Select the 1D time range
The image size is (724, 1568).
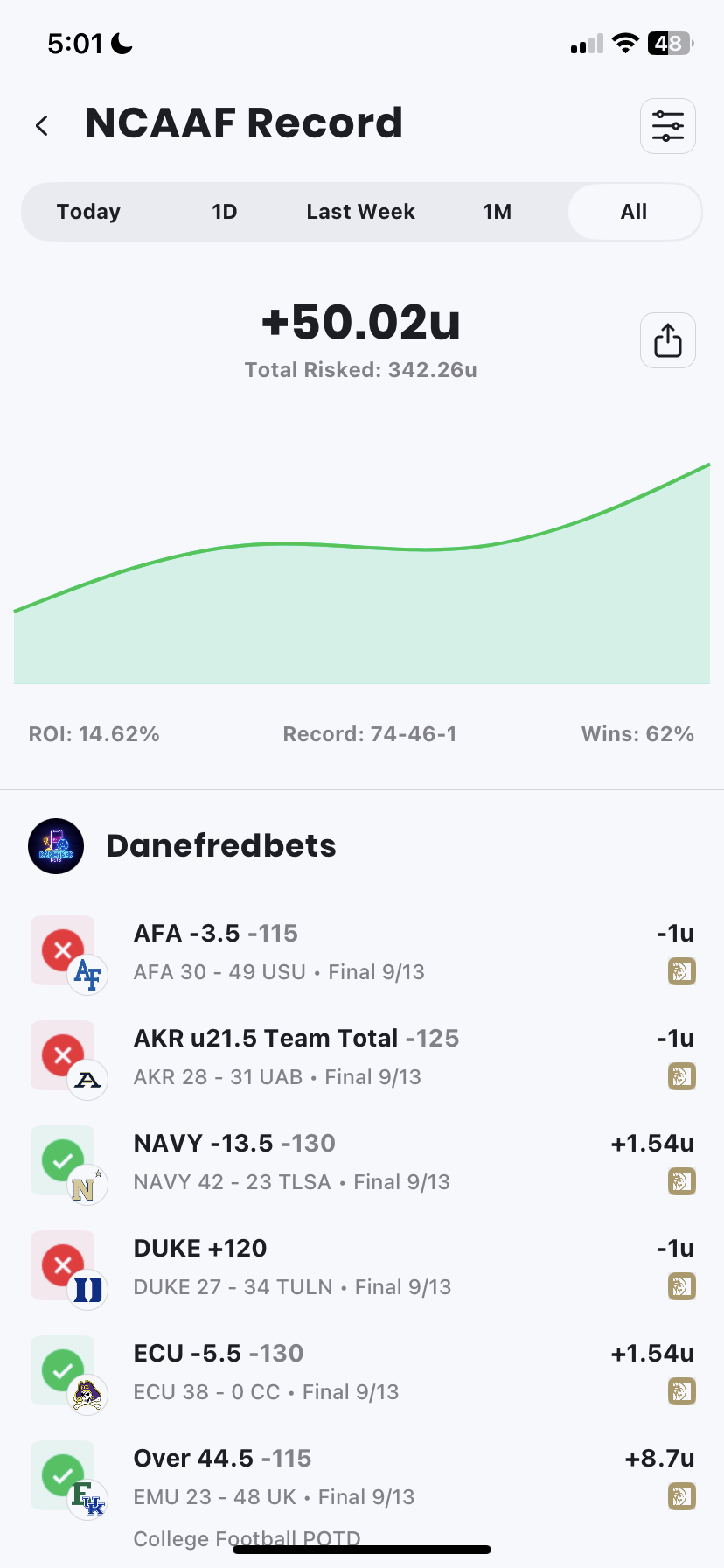coord(225,212)
